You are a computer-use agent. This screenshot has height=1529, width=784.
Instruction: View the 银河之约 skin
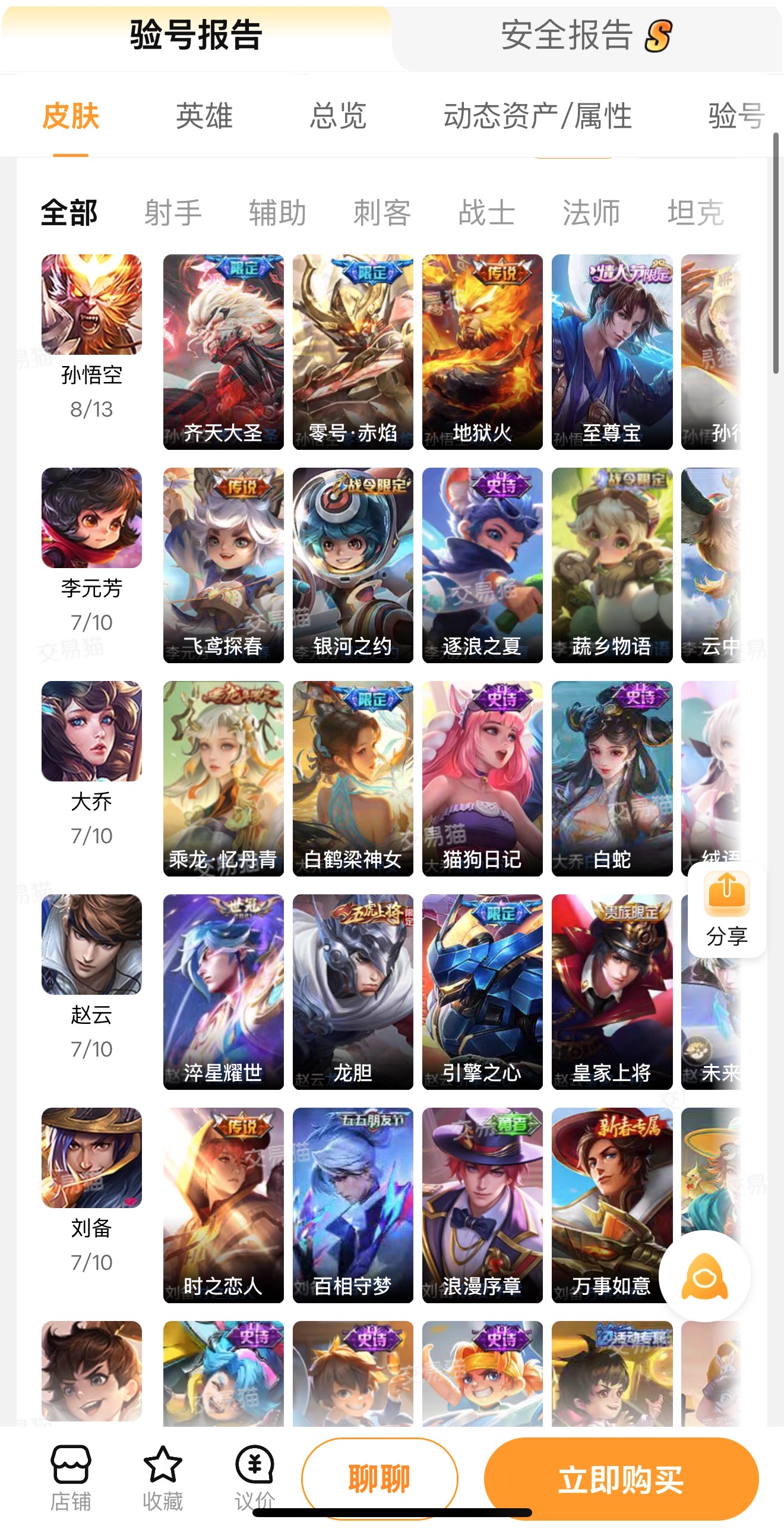tap(353, 565)
